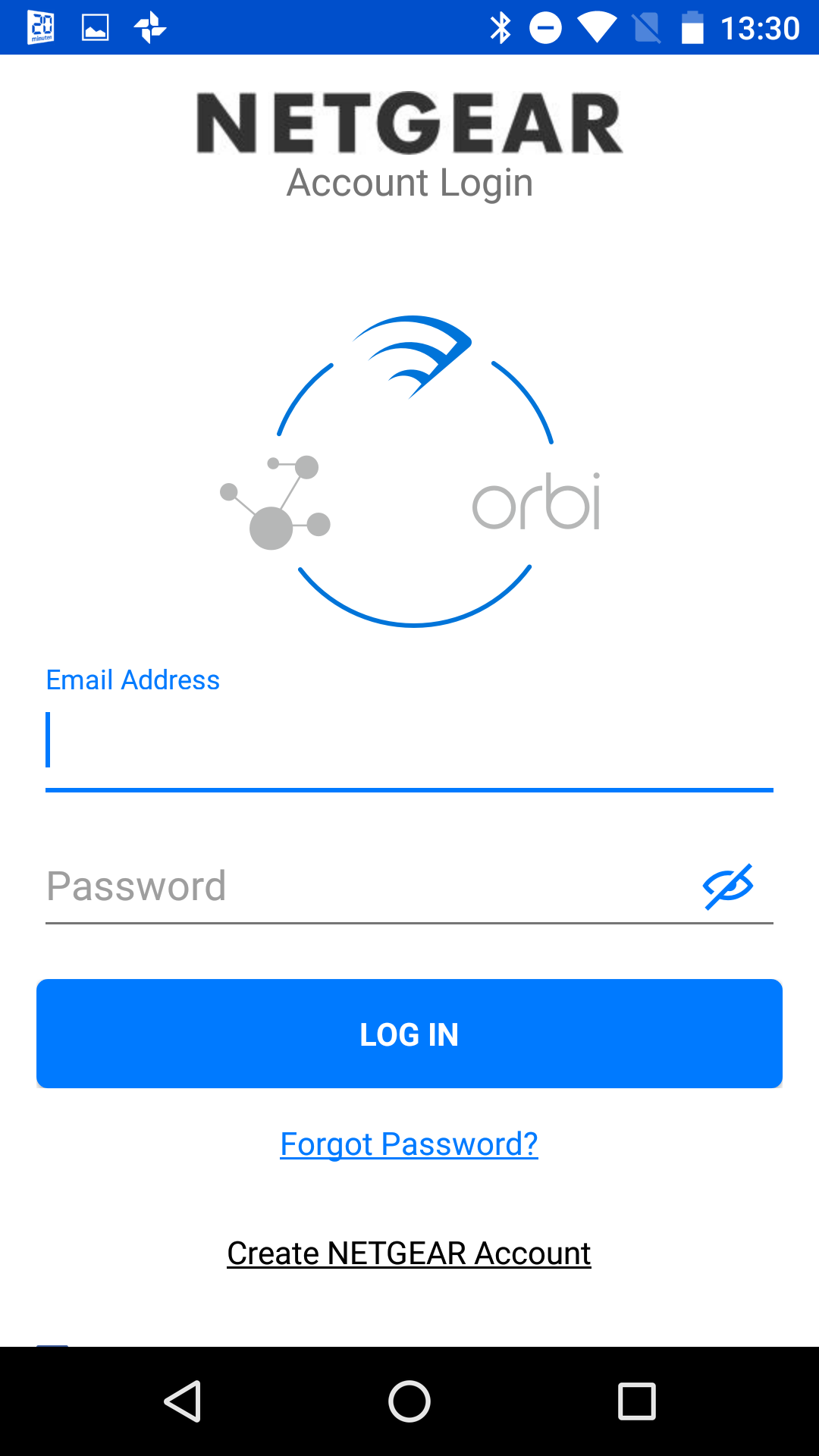Go to the home screen
This screenshot has height=1456, width=819.
pos(409,1401)
